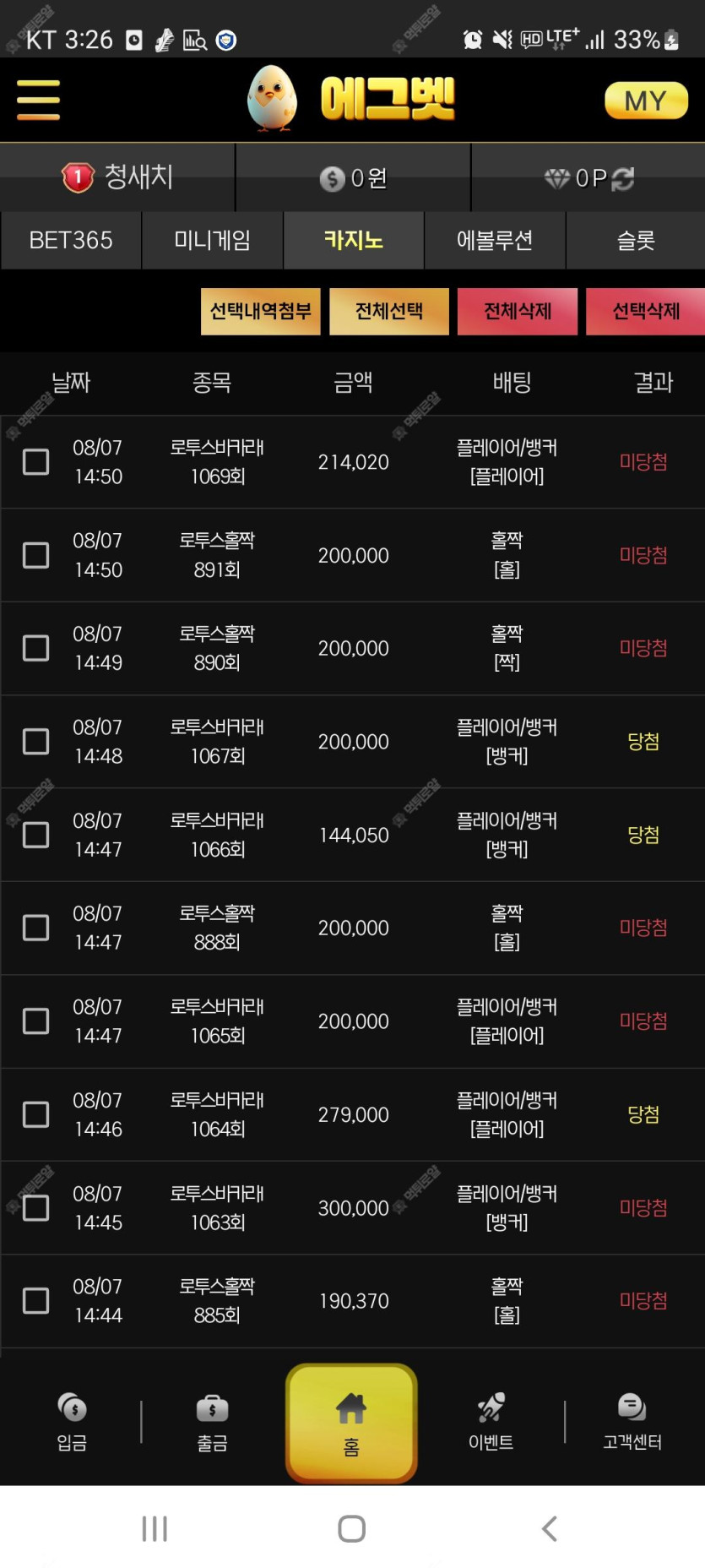Refresh the points balance
The width and height of the screenshot is (705, 1568).
point(623,178)
